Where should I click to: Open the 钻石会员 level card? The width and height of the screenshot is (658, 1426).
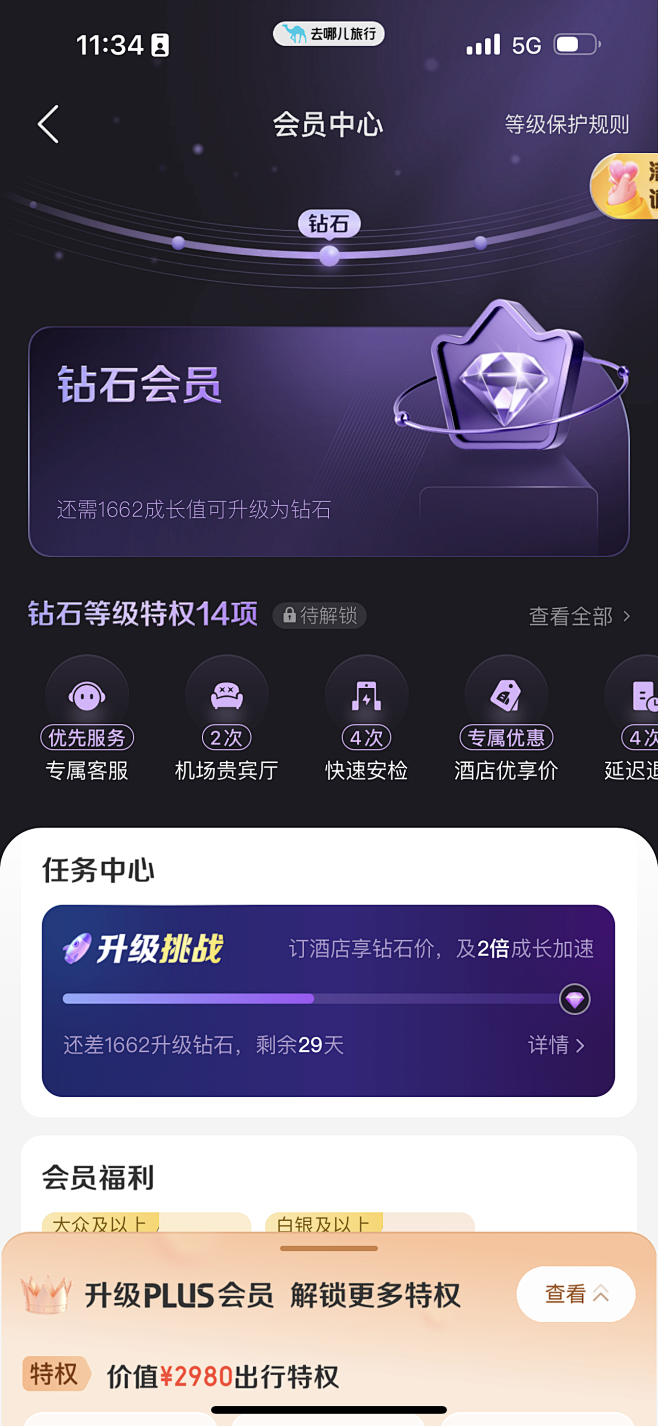328,440
